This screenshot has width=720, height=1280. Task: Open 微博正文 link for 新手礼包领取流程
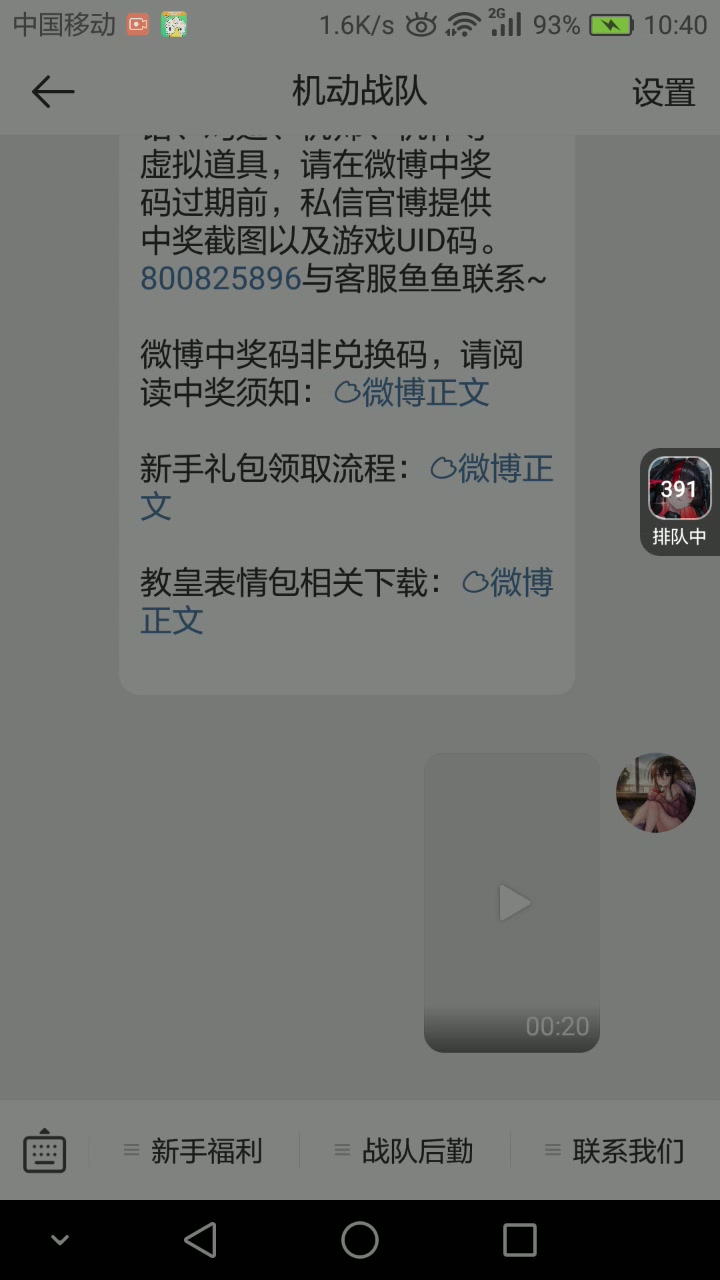point(492,469)
